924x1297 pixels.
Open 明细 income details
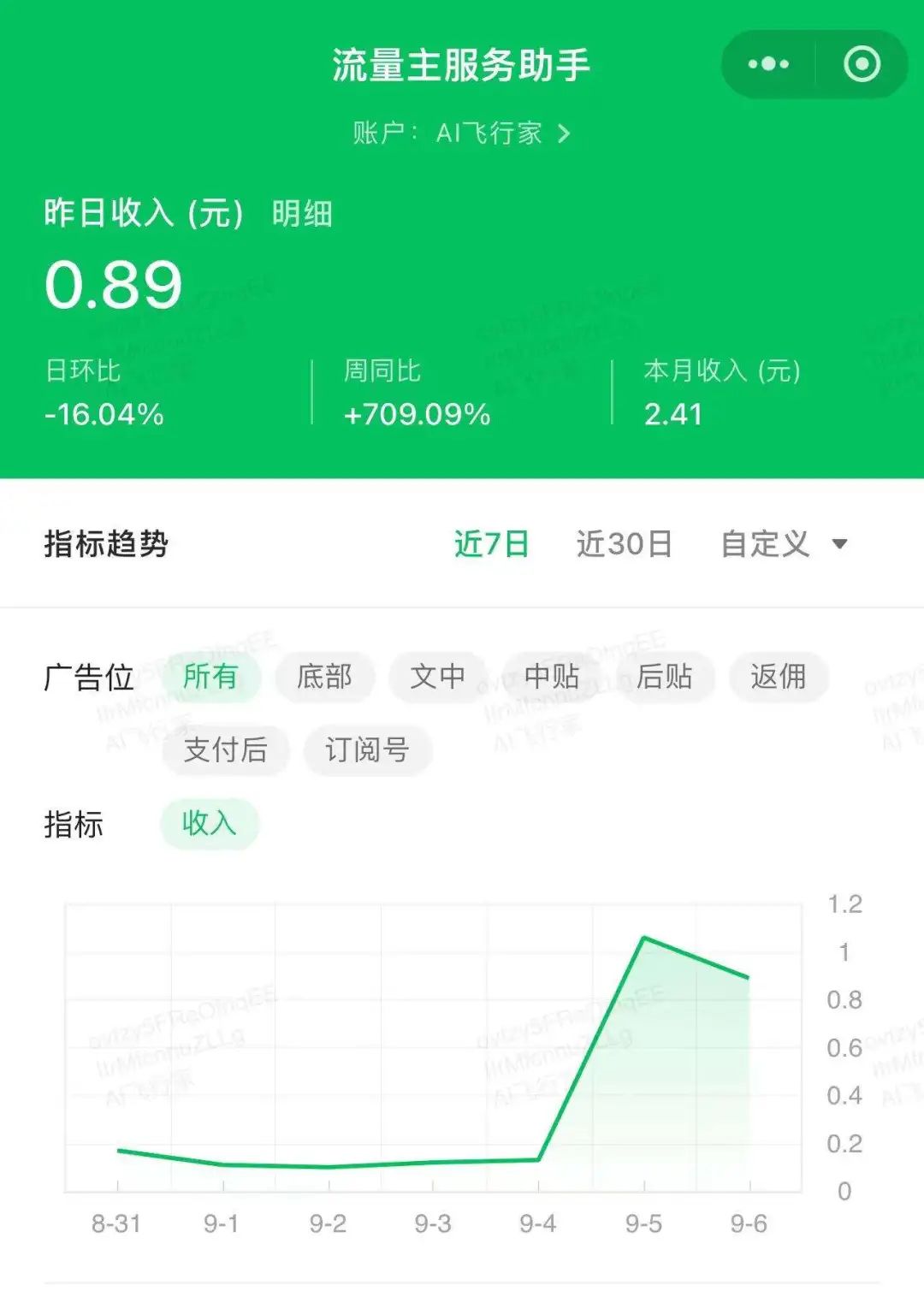point(302,214)
